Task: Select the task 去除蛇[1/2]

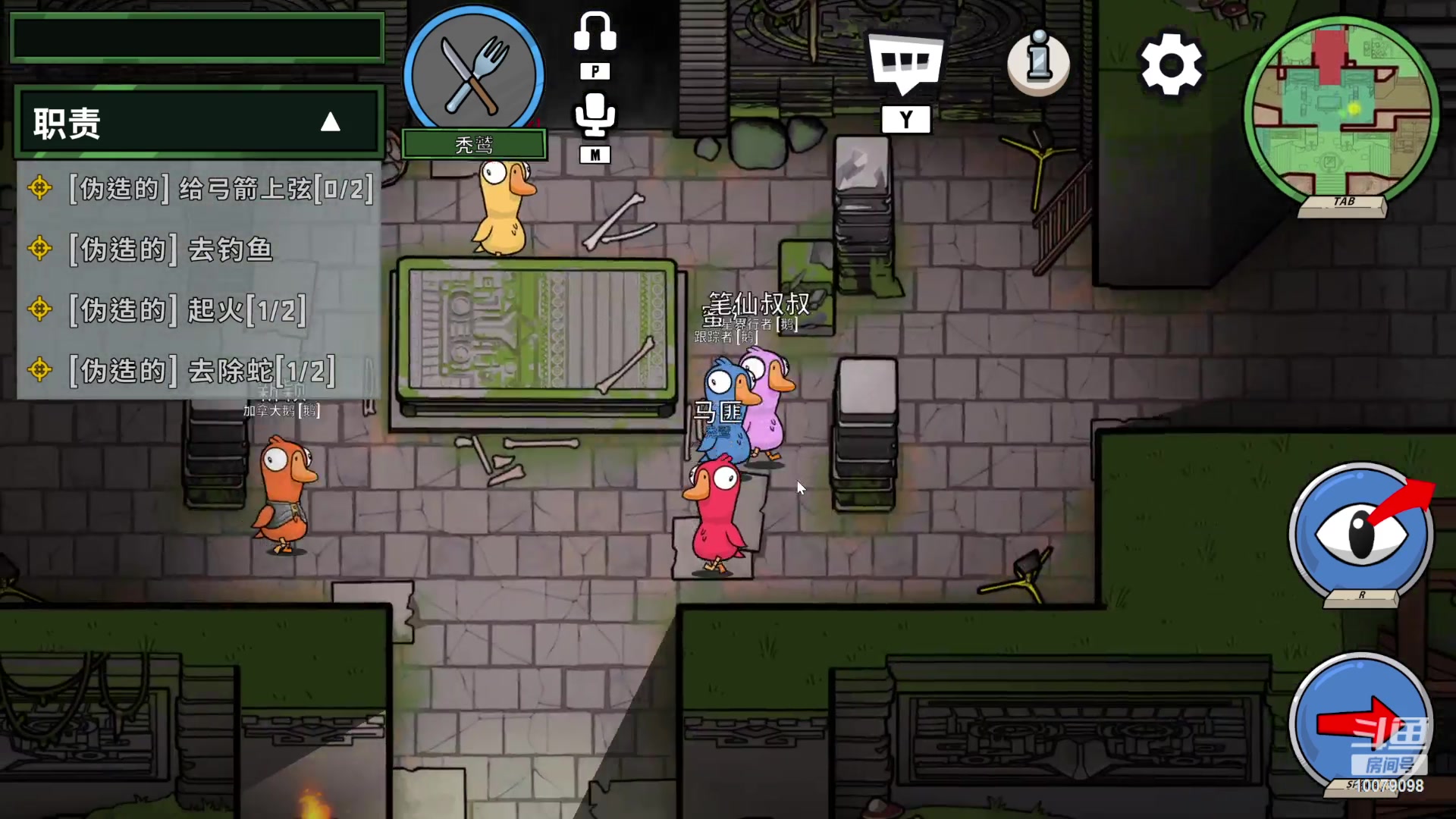Action: (201, 371)
